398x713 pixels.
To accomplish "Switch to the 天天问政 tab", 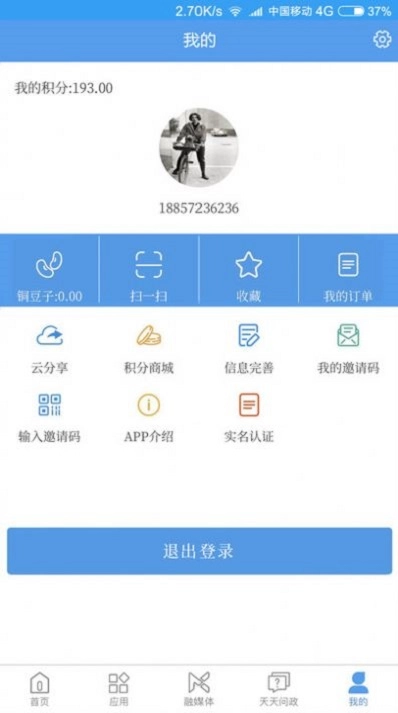I will tap(278, 688).
